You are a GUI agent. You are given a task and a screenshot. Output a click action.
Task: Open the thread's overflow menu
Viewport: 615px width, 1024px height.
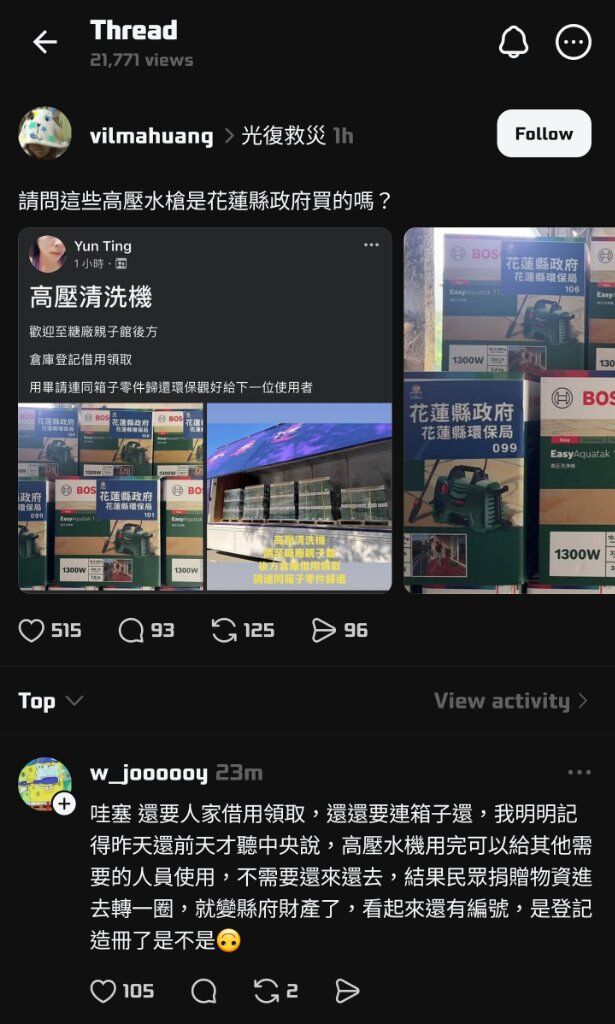pyautogui.click(x=574, y=42)
